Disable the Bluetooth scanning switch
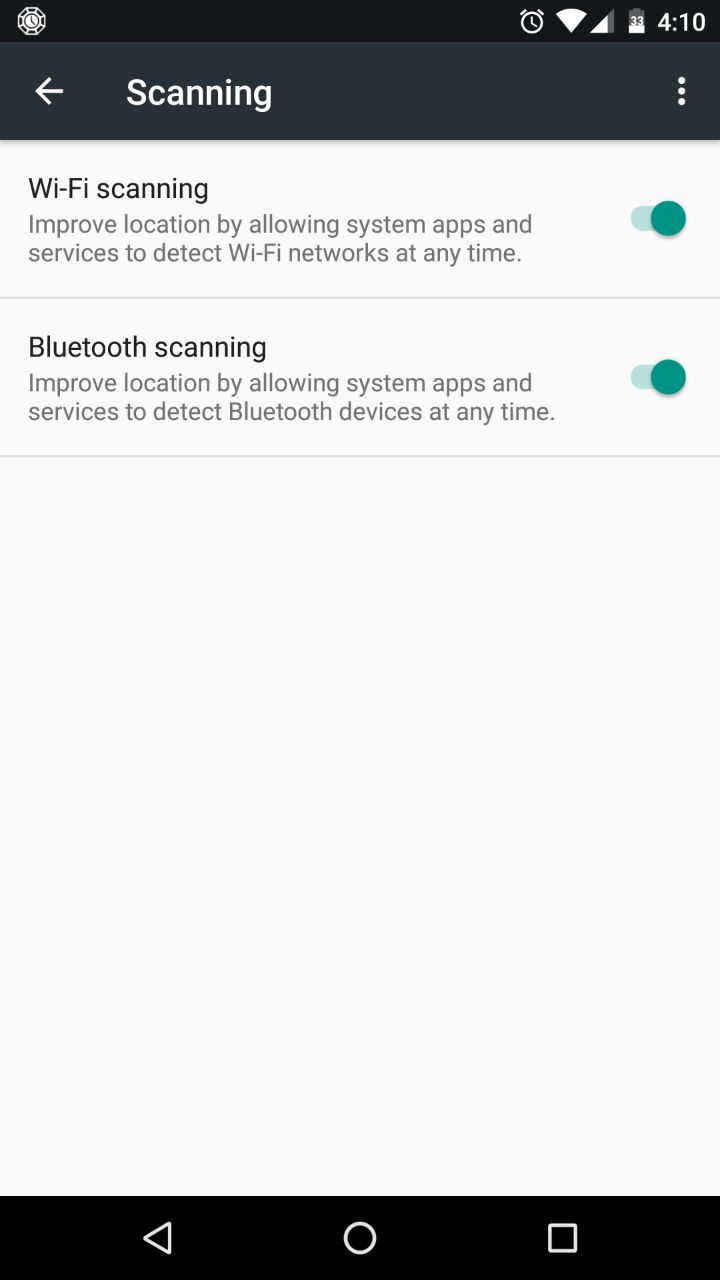720x1280 pixels. tap(657, 378)
